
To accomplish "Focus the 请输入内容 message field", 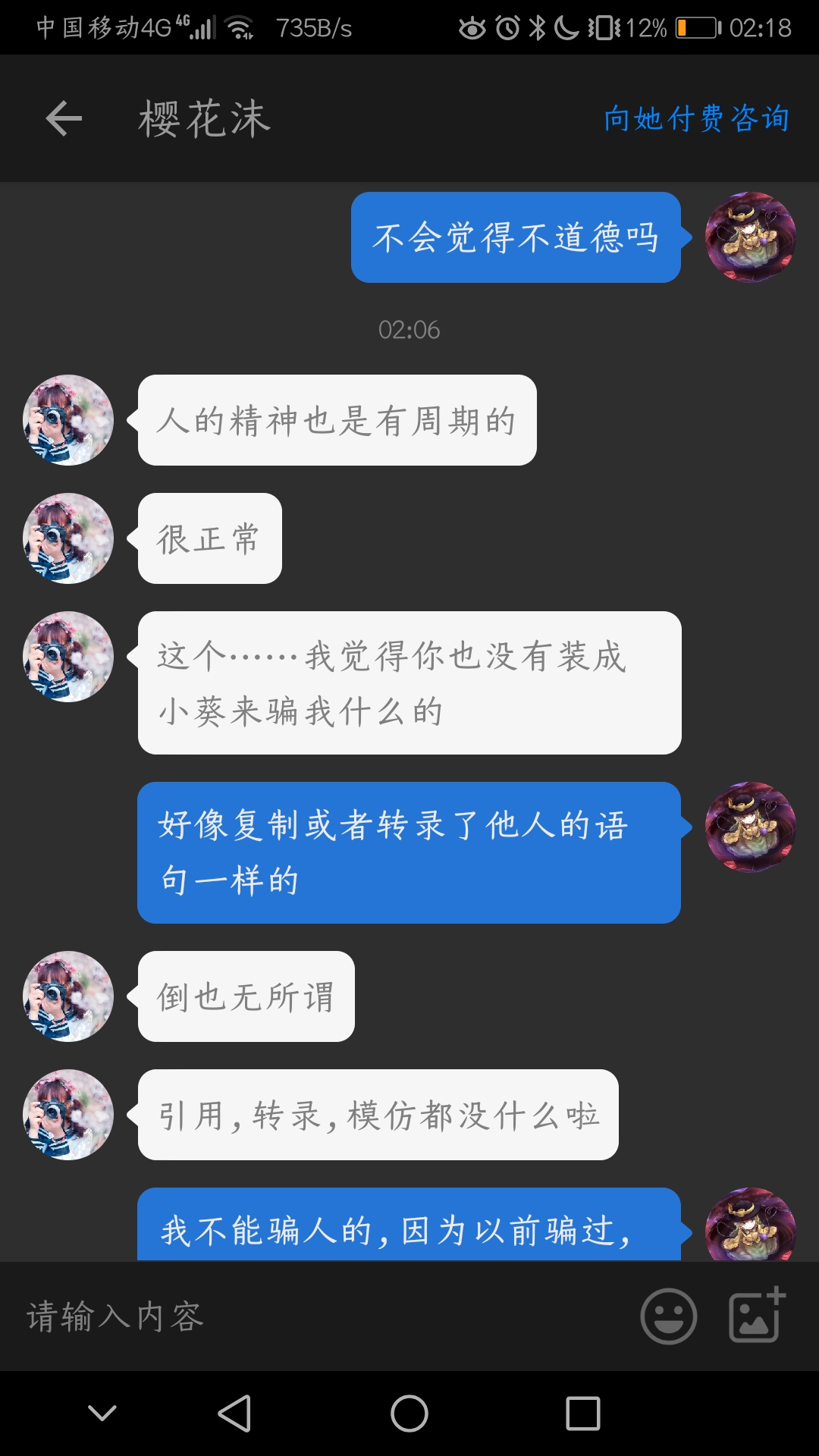I will 318,1316.
